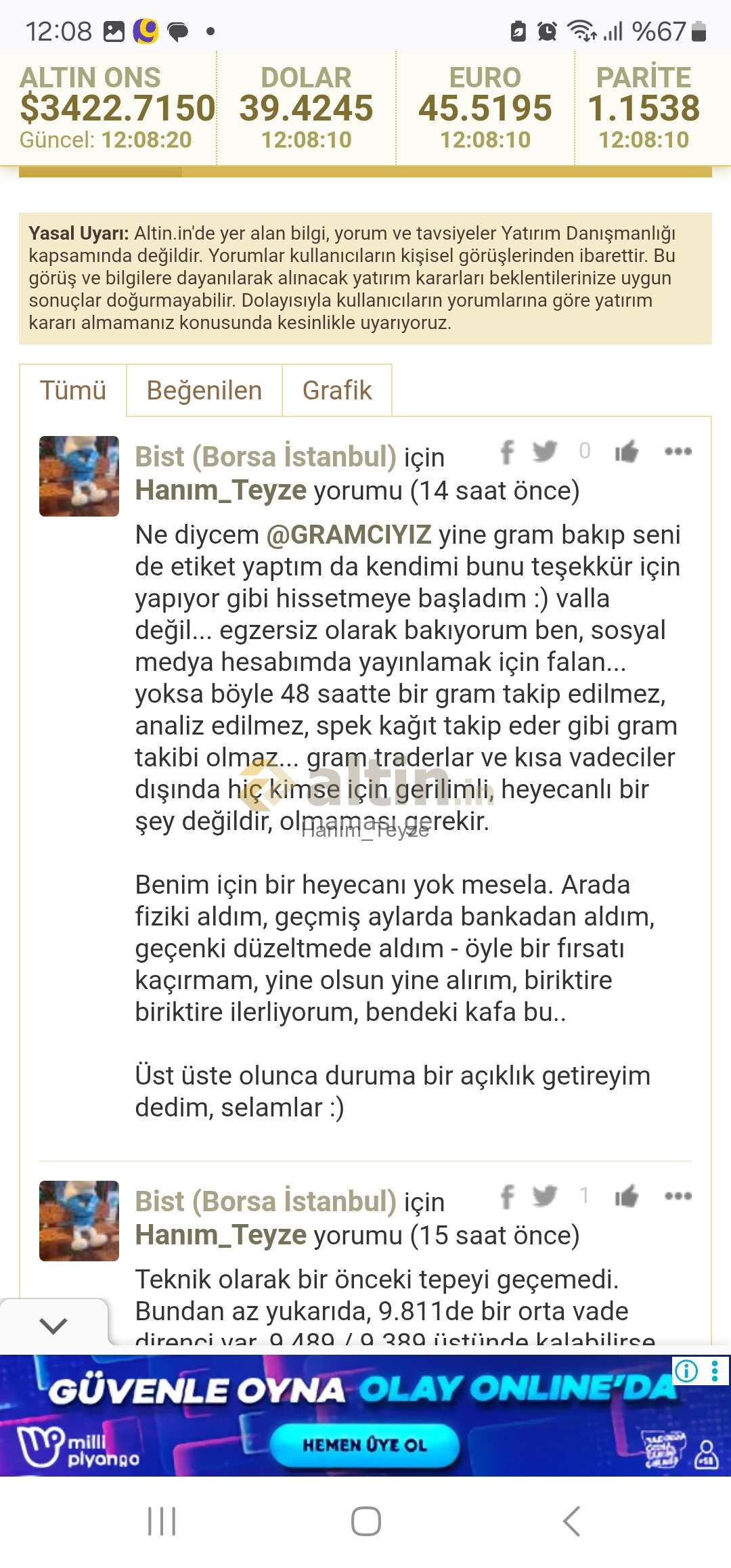Open the @GRAMCIYIZ mention
This screenshot has height=1568, width=731.
(x=349, y=535)
